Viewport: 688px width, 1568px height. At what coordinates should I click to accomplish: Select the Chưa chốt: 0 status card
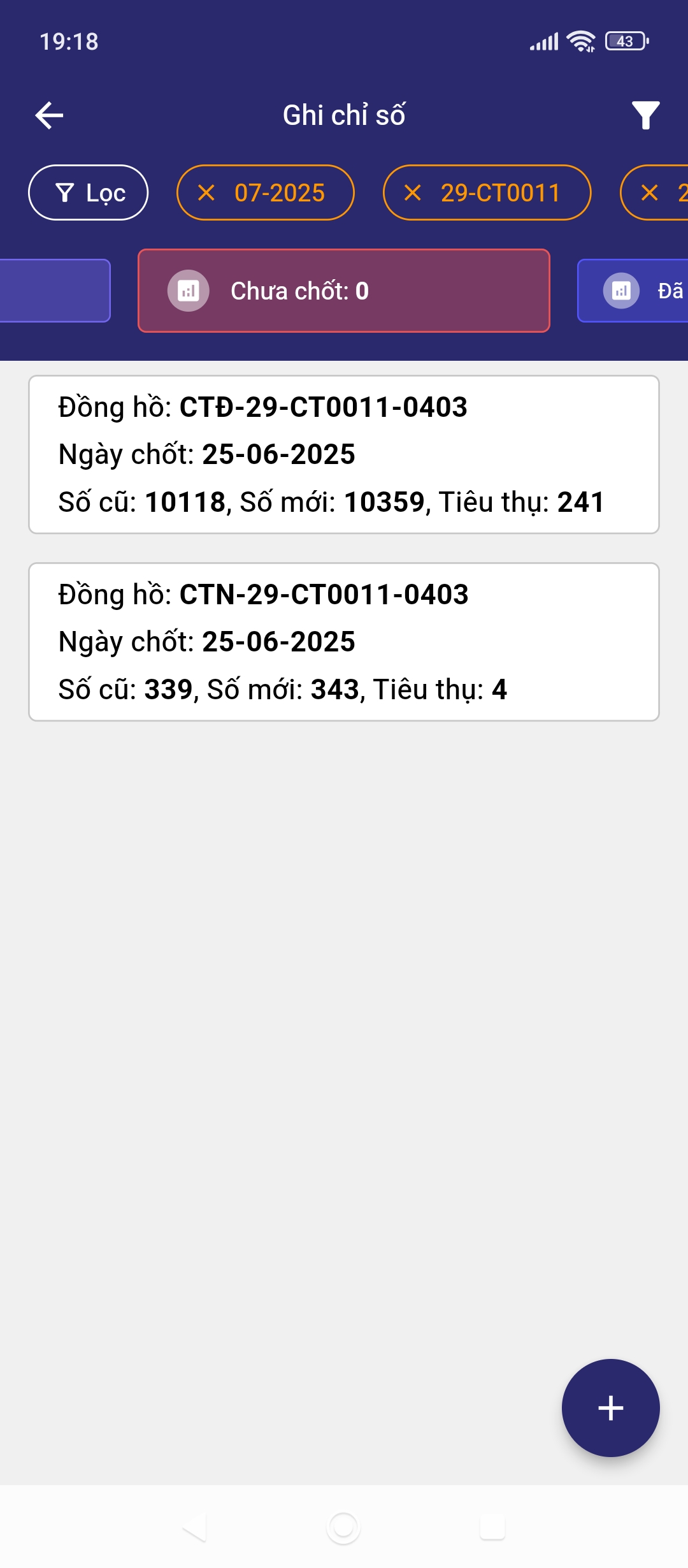344,291
